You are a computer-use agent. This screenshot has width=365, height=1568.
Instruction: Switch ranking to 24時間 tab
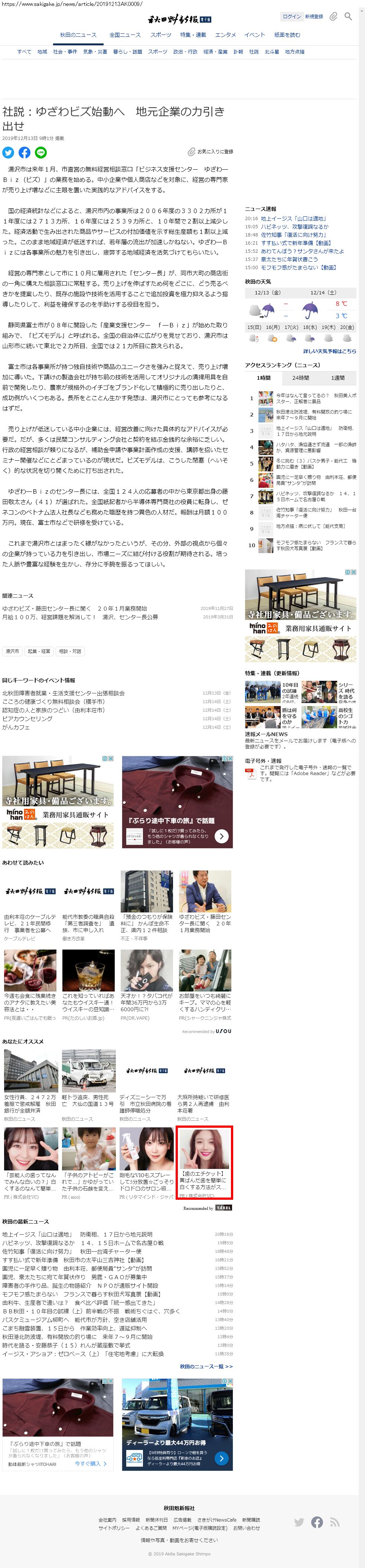(x=300, y=378)
